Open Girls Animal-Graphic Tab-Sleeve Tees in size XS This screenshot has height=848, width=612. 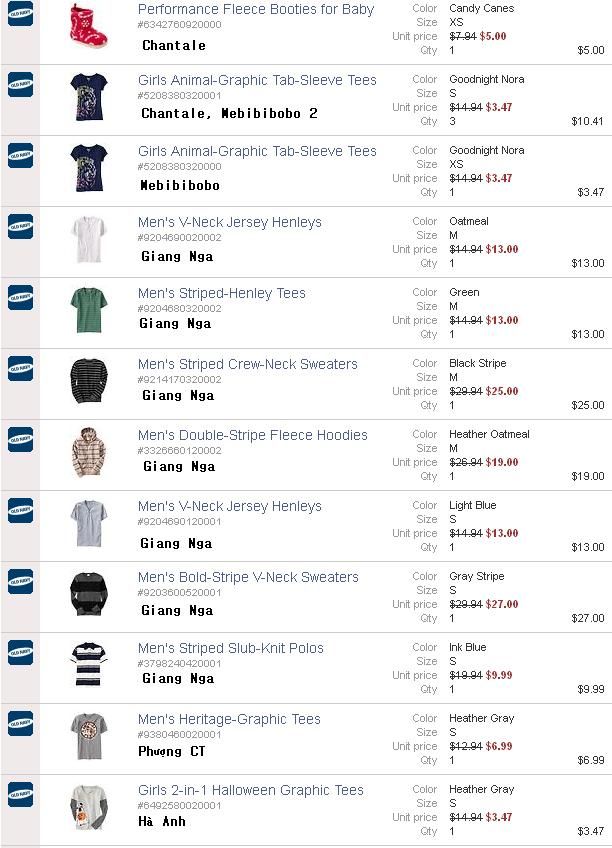coord(257,151)
